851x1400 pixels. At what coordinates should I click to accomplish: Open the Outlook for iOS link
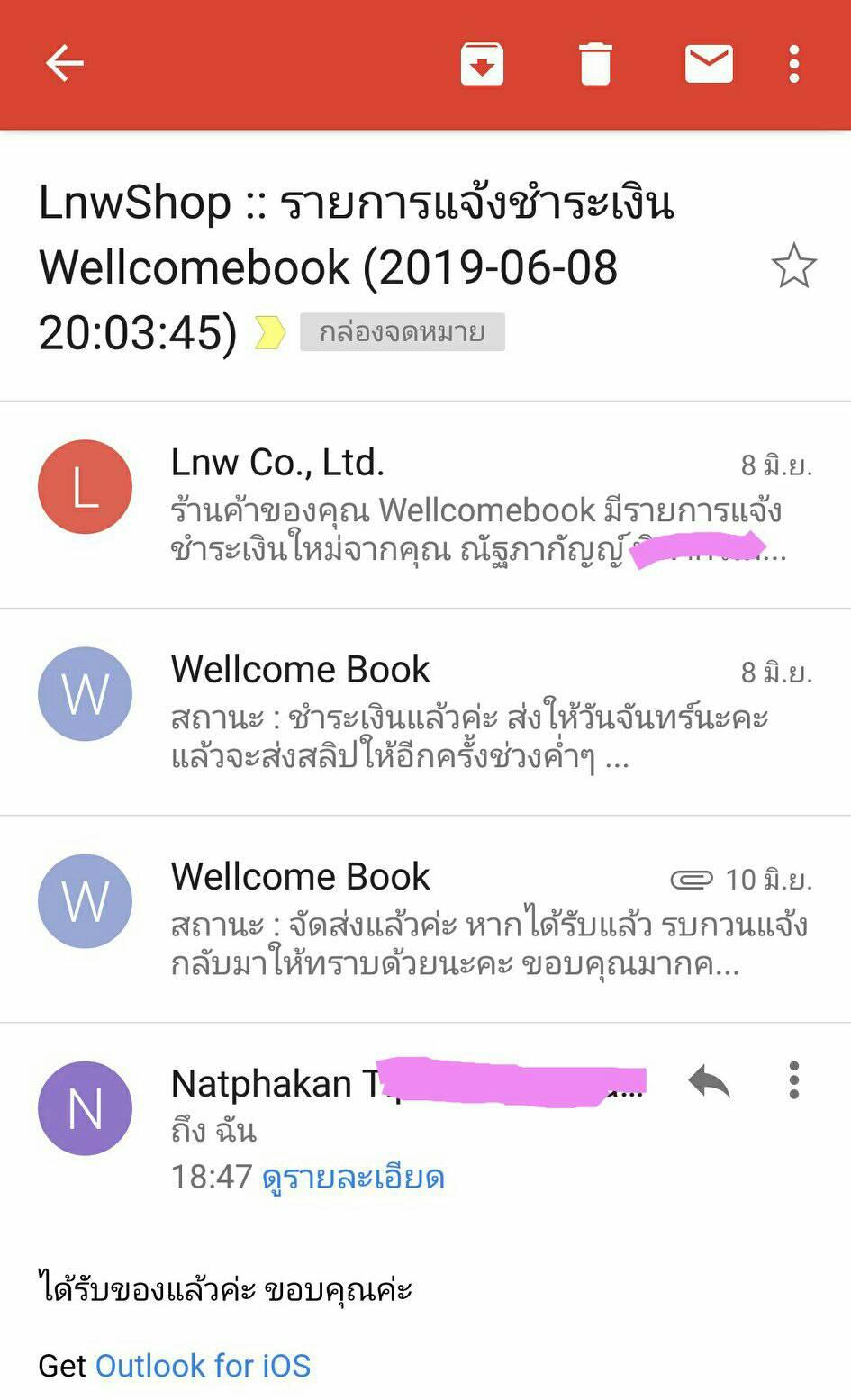coord(203,1366)
